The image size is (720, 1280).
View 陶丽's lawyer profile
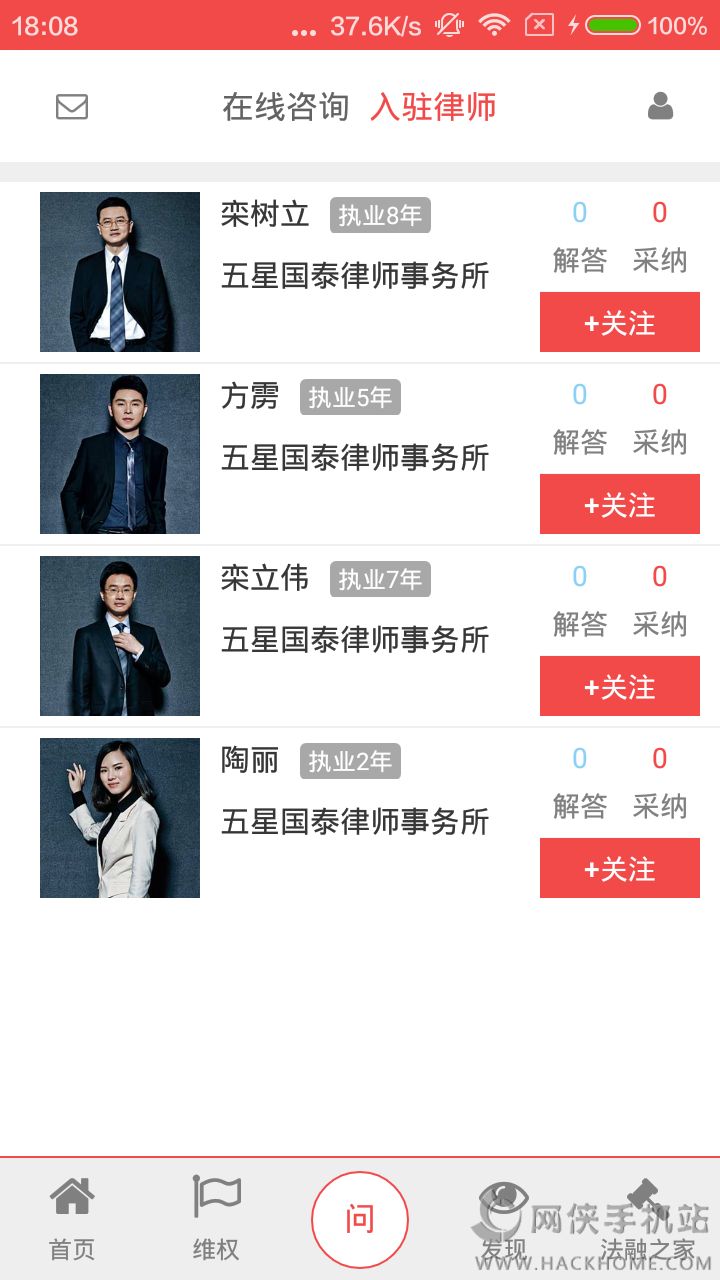(120, 818)
